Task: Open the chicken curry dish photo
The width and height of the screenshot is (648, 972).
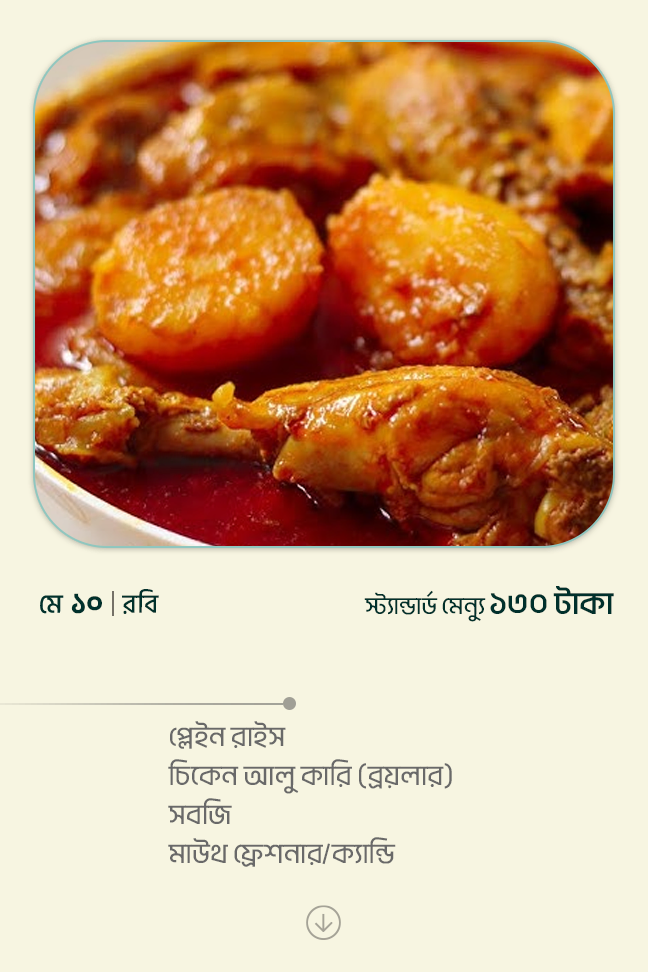Action: pos(324,294)
